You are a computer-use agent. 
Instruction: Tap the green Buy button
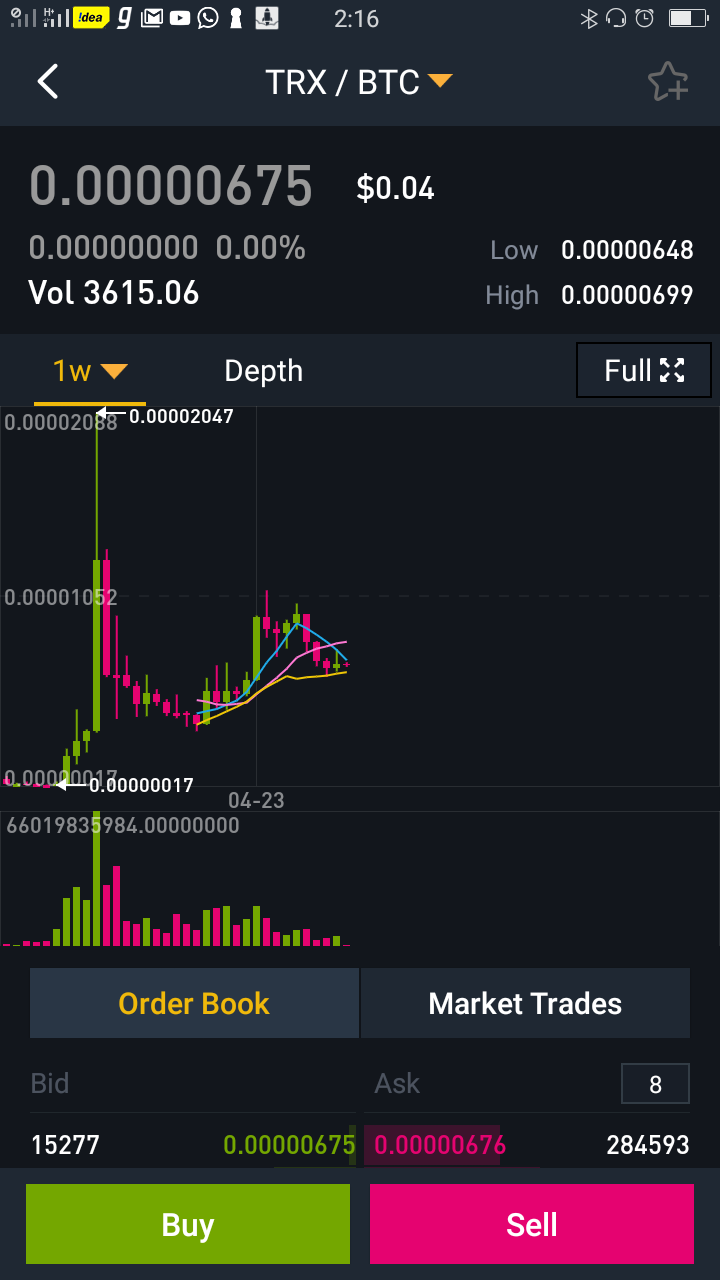[188, 1225]
